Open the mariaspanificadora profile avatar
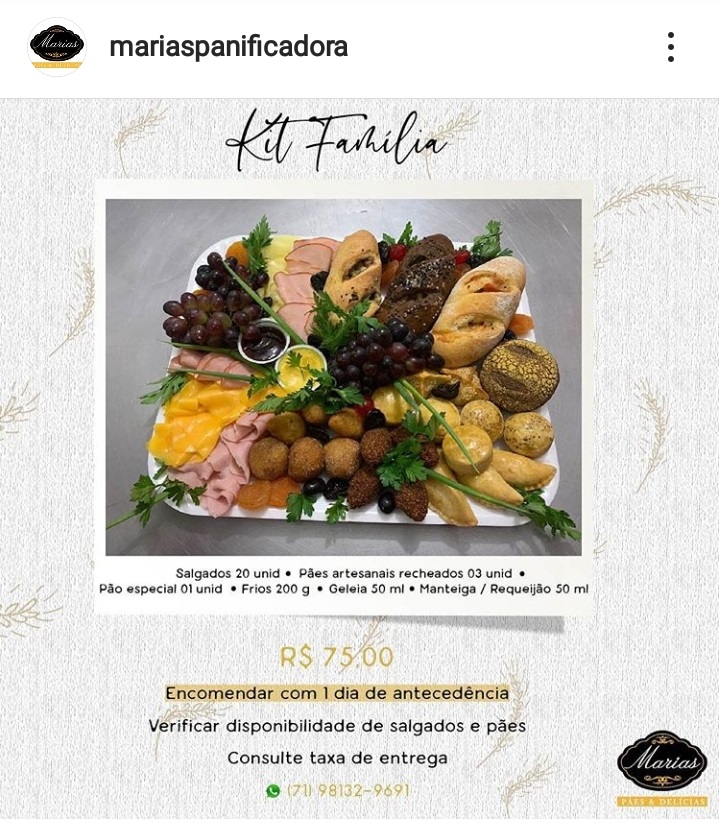Viewport: 719px width, 829px height. click(56, 47)
